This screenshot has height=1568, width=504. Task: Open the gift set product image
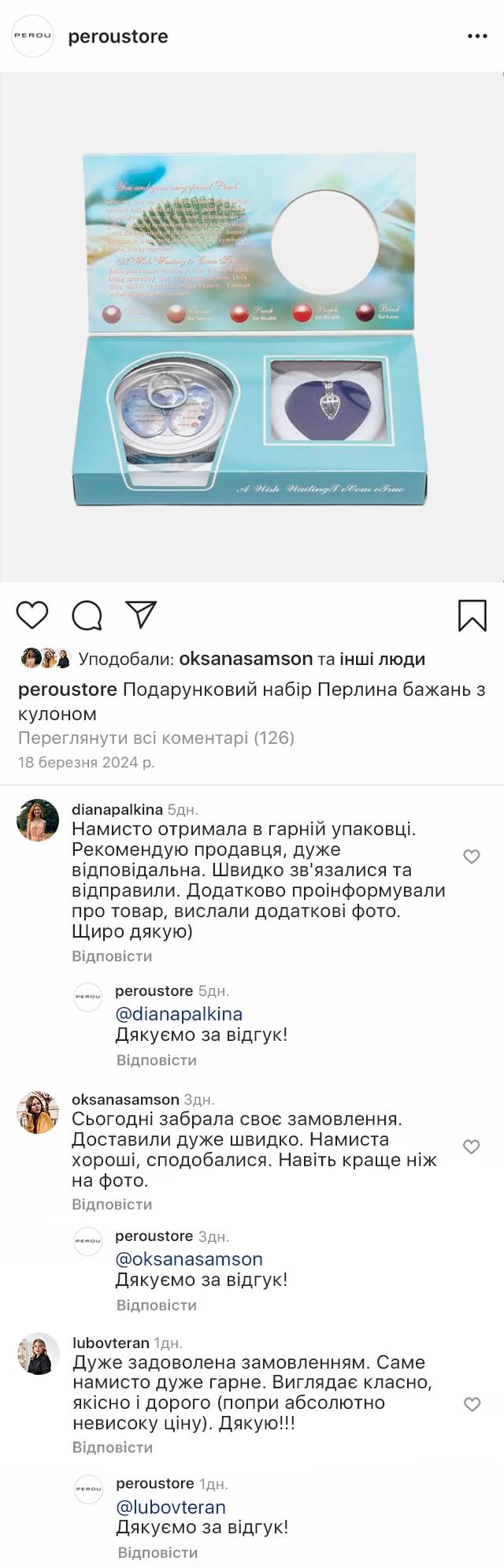252,327
